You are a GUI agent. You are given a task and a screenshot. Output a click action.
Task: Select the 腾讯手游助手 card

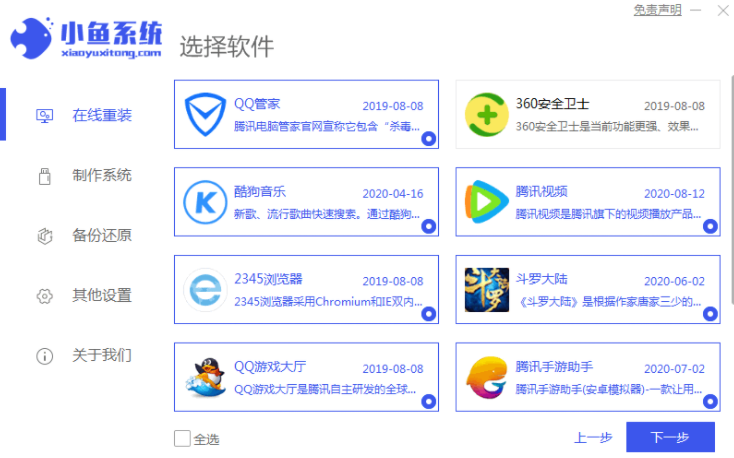click(587, 376)
